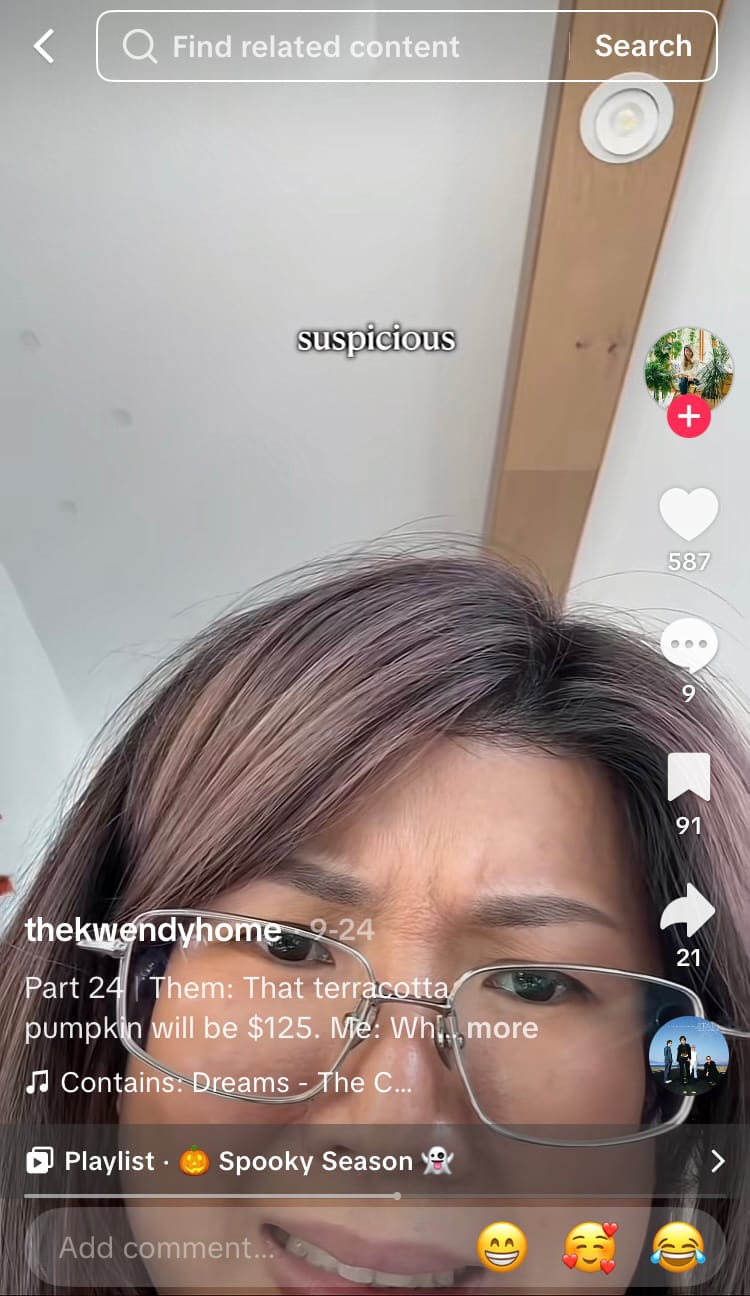750x1296 pixels.
Task: Open the comments bubble
Action: (688, 646)
